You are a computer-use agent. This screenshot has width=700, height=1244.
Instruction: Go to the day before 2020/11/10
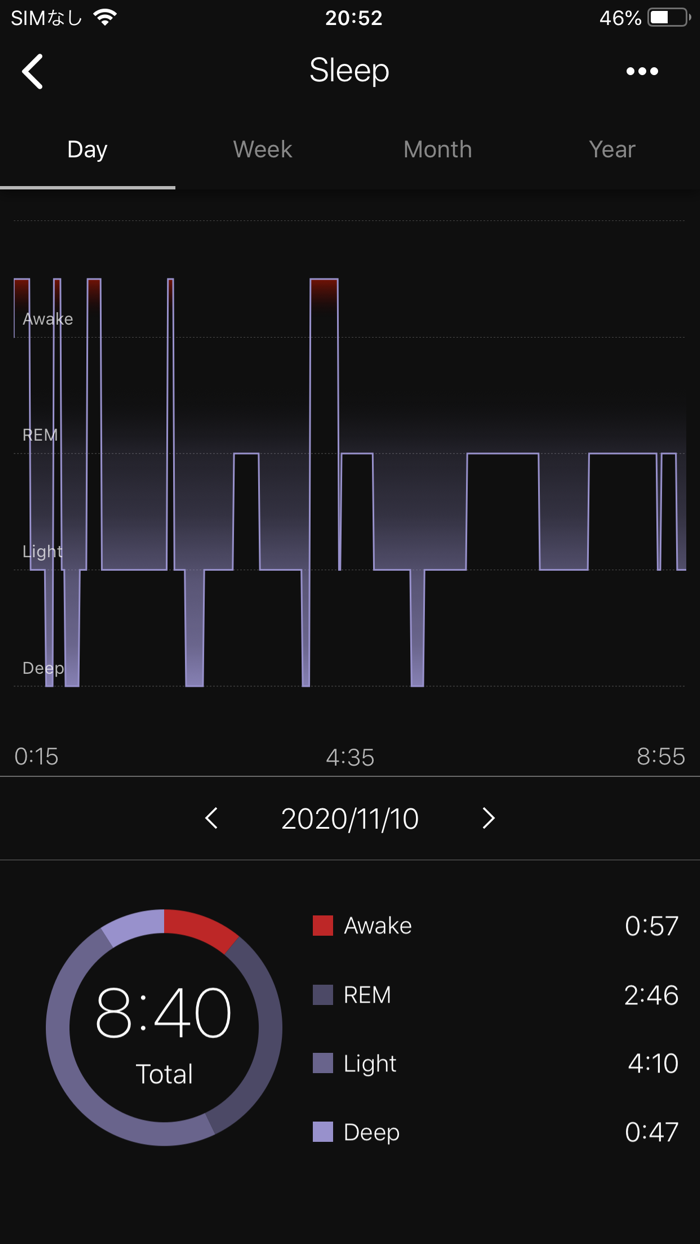pyautogui.click(x=211, y=818)
